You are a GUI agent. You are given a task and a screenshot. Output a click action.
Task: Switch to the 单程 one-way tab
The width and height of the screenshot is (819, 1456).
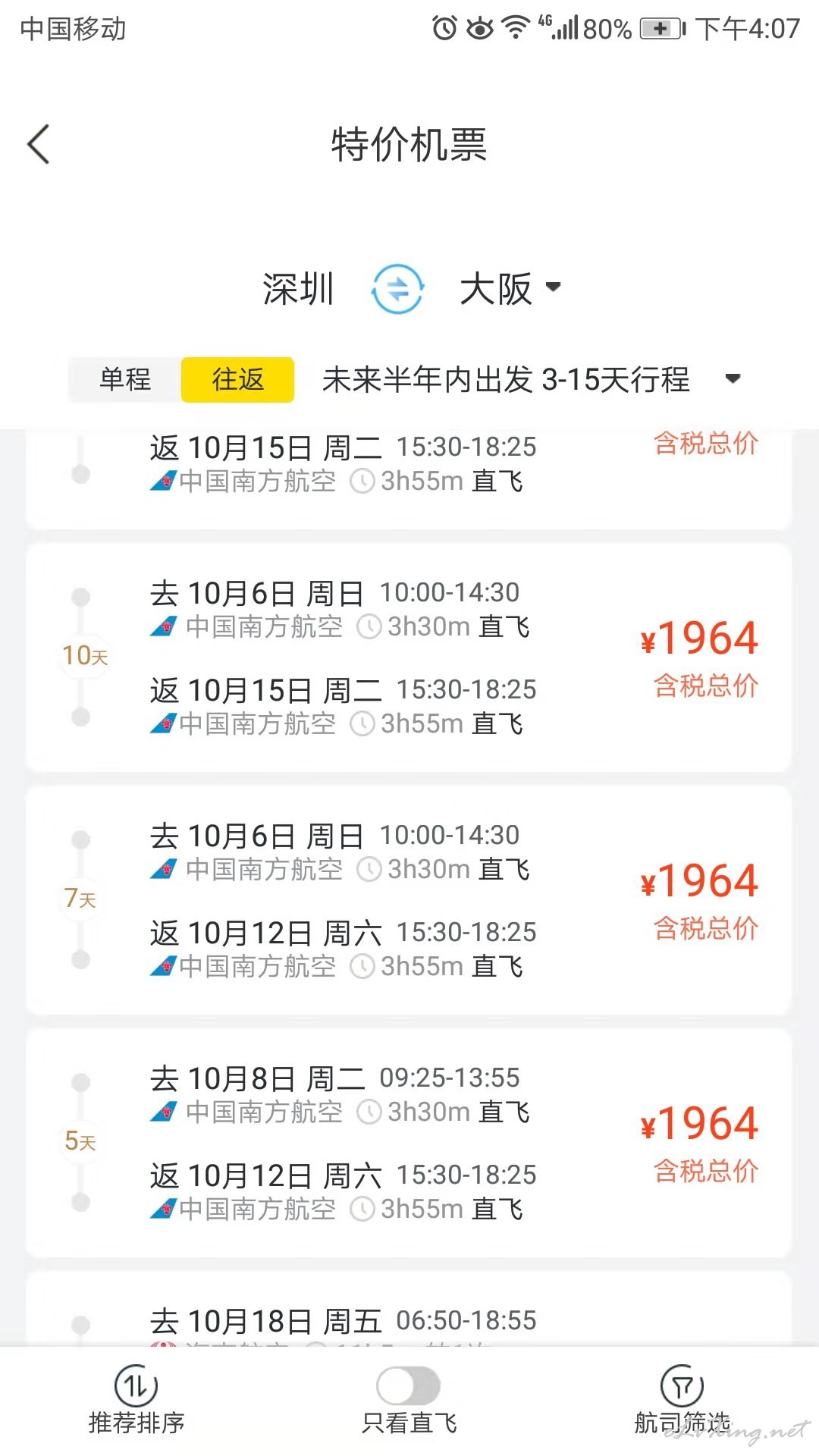click(x=125, y=379)
